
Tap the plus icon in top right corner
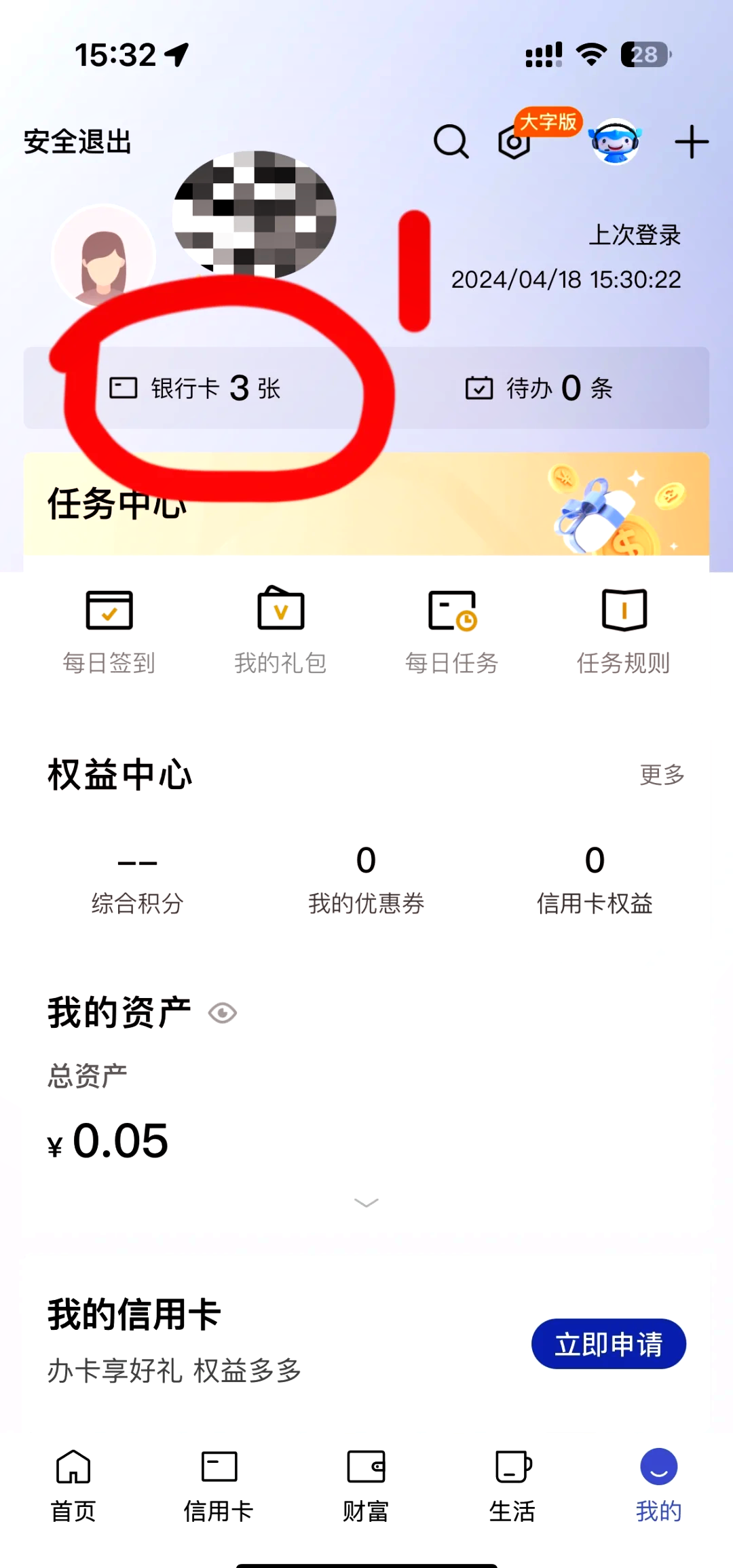[692, 142]
